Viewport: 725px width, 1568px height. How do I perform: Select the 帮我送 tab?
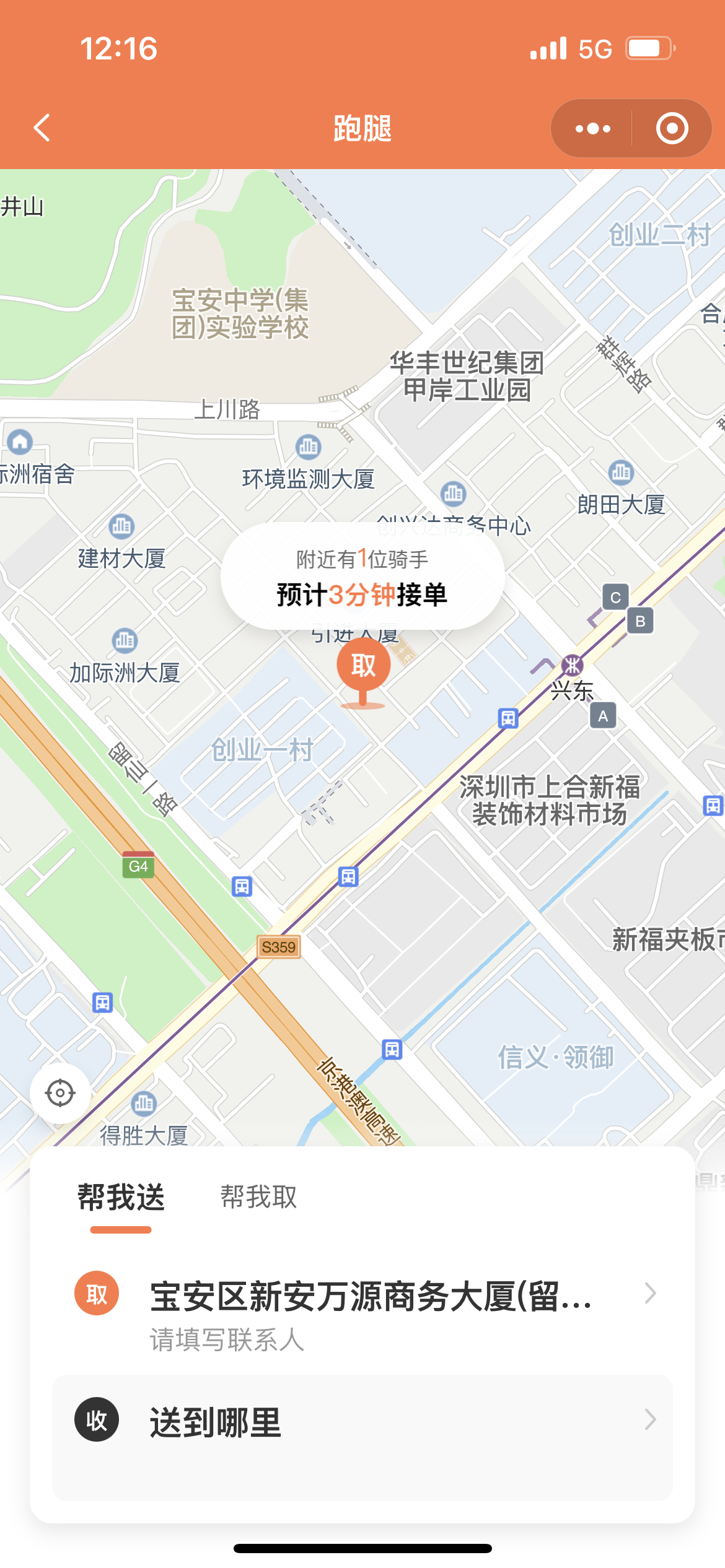tap(121, 1197)
